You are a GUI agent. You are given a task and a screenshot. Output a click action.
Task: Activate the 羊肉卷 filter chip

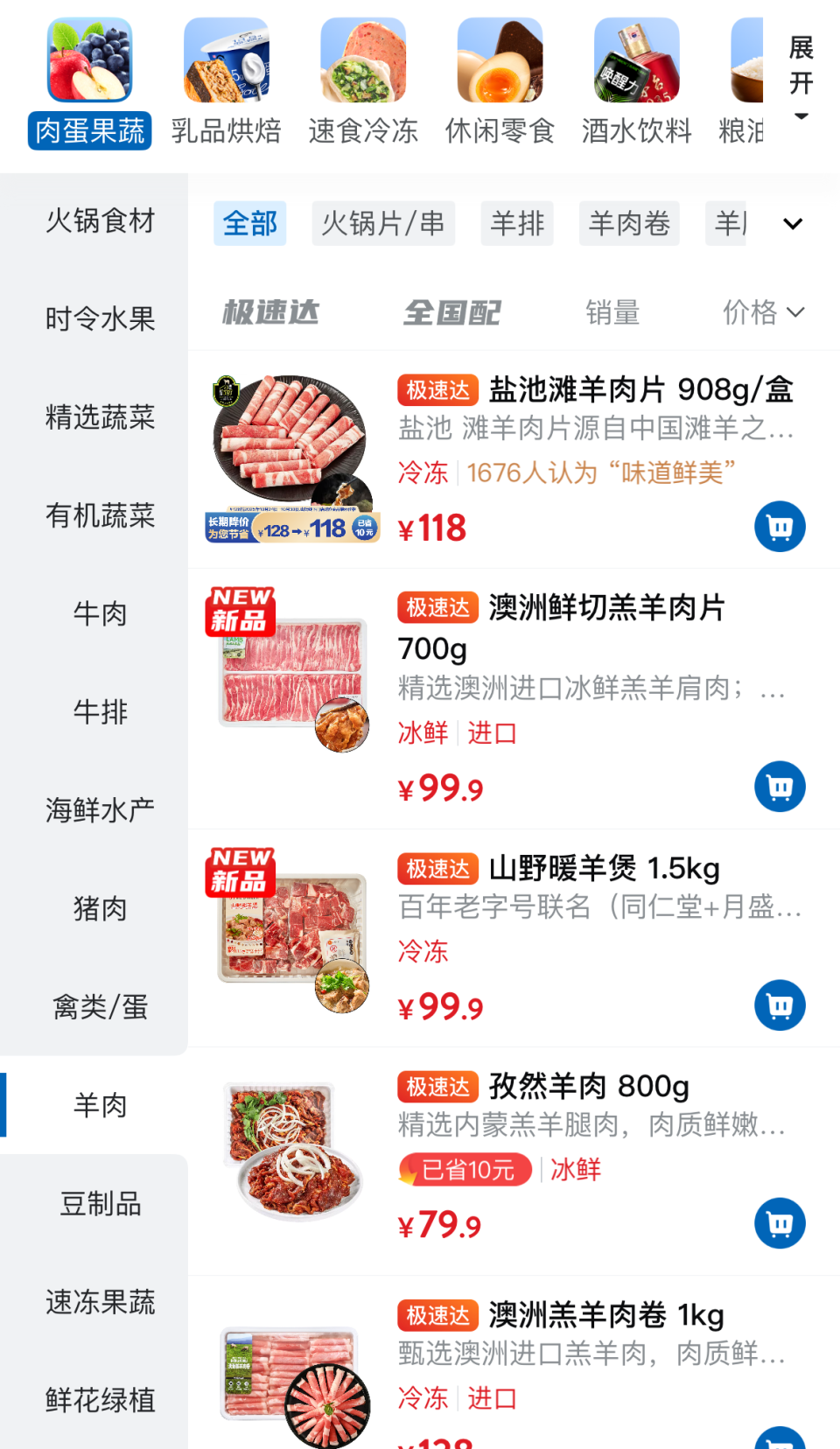tap(629, 224)
